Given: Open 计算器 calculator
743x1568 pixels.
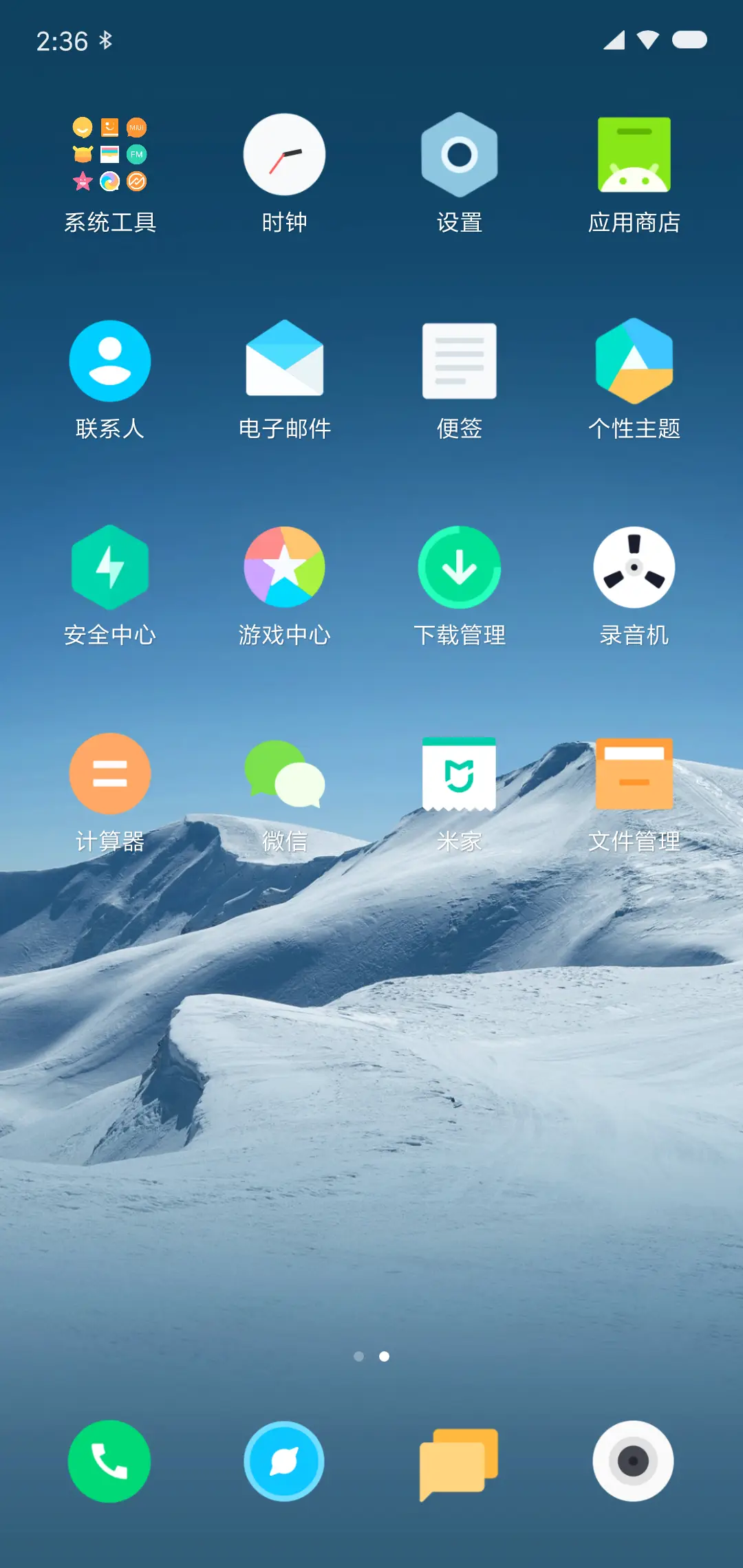Looking at the screenshot, I should [110, 774].
